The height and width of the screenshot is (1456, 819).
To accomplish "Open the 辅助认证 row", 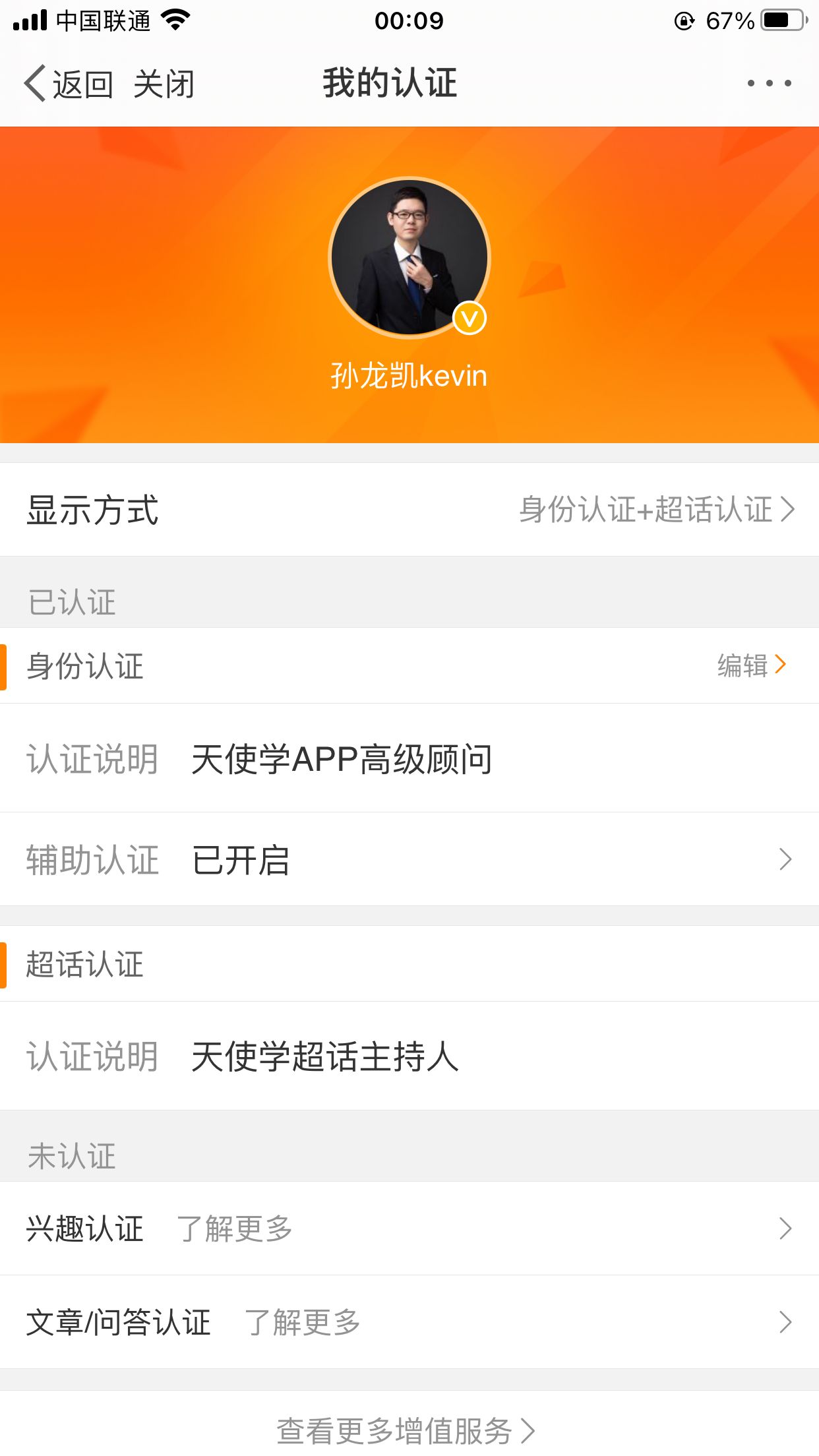I will click(x=409, y=859).
